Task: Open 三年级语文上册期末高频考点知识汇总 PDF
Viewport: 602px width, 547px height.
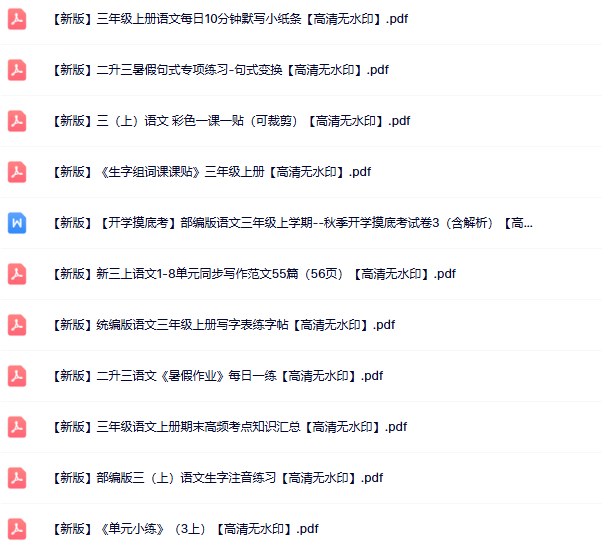Action: pos(228,427)
